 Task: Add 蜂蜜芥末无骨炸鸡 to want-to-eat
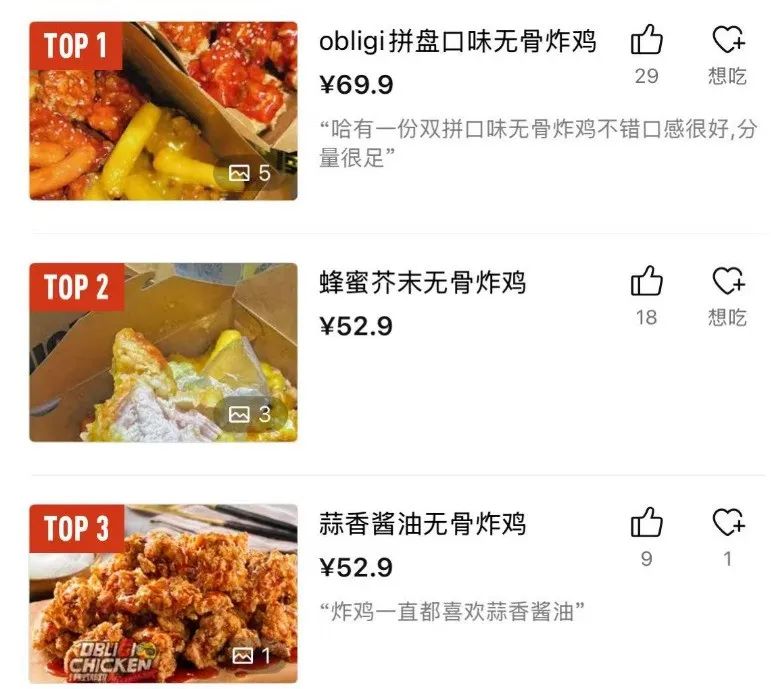pyautogui.click(x=727, y=283)
